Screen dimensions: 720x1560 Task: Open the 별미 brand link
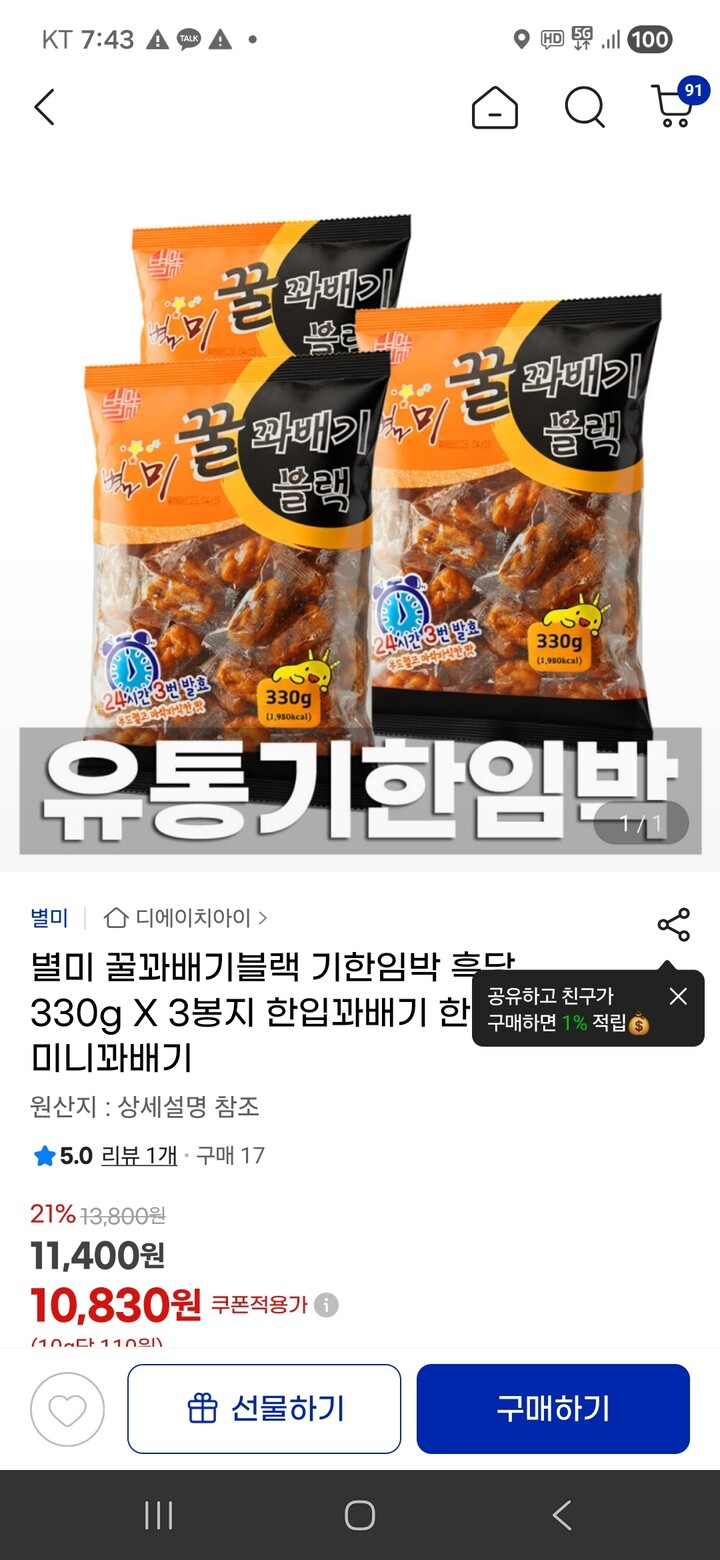46,917
